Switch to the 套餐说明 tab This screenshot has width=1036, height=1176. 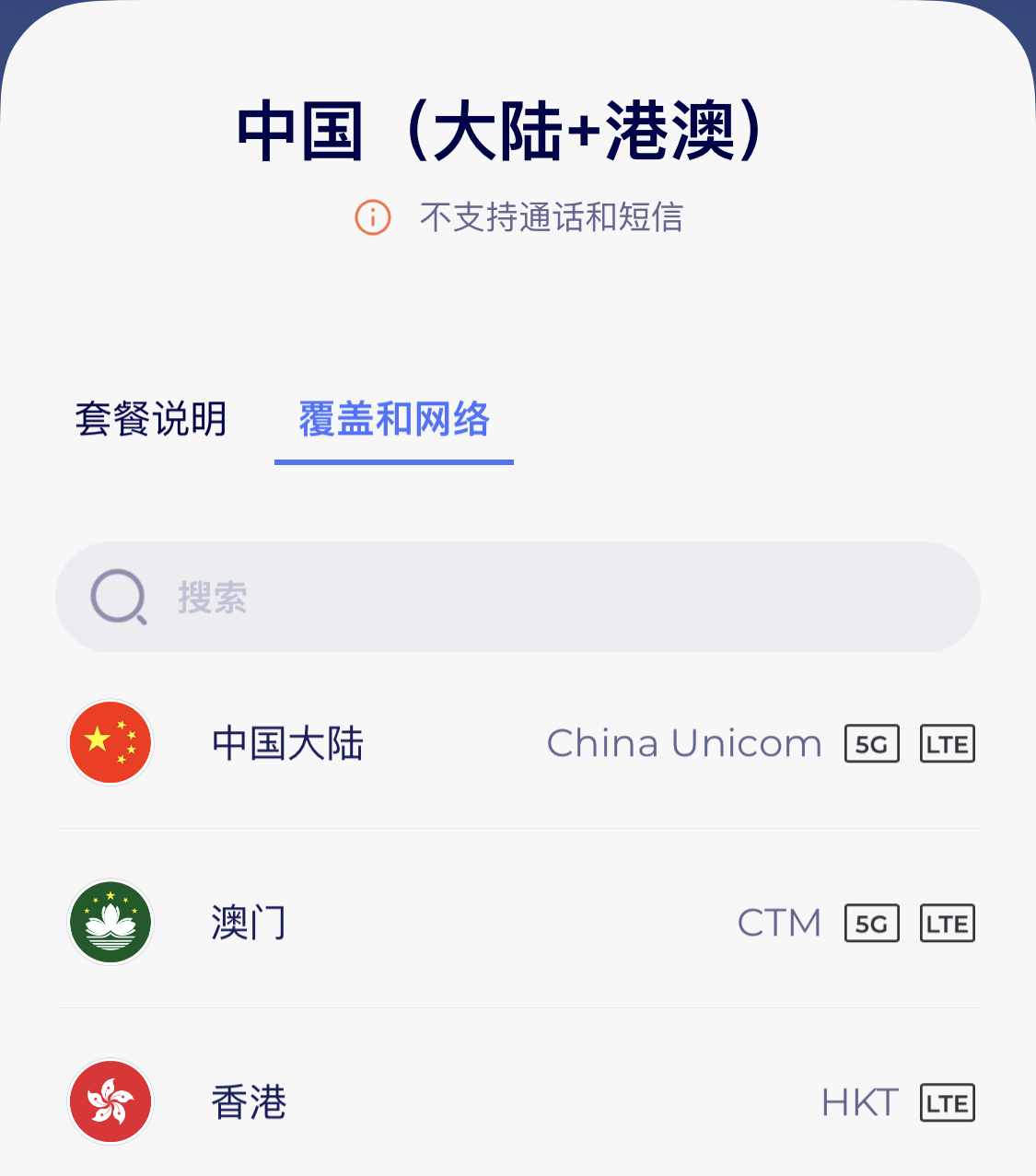click(151, 419)
